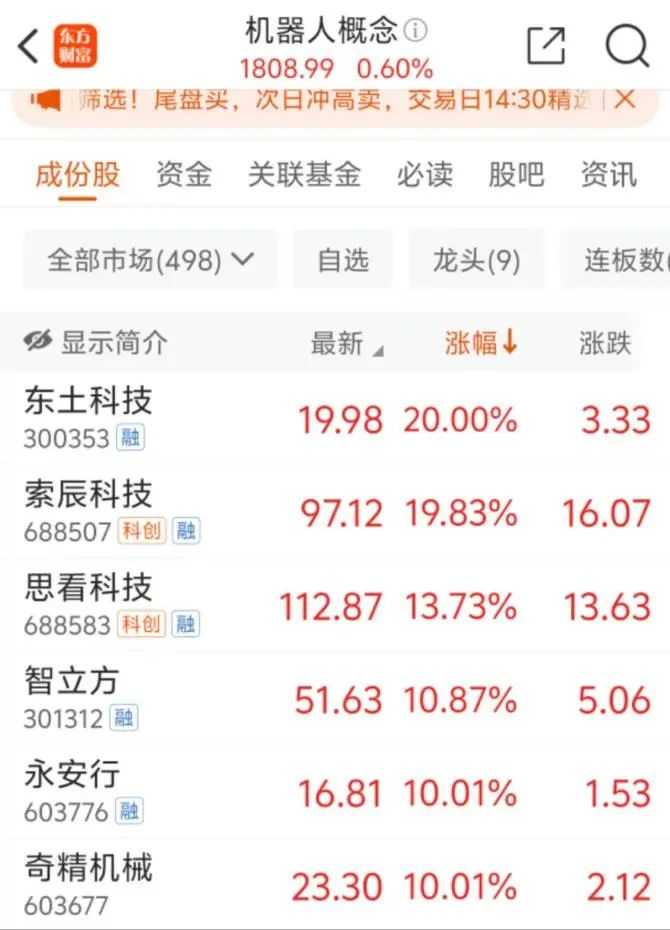Dismiss the orange promo banner
The width and height of the screenshot is (670, 930).
pos(625,99)
